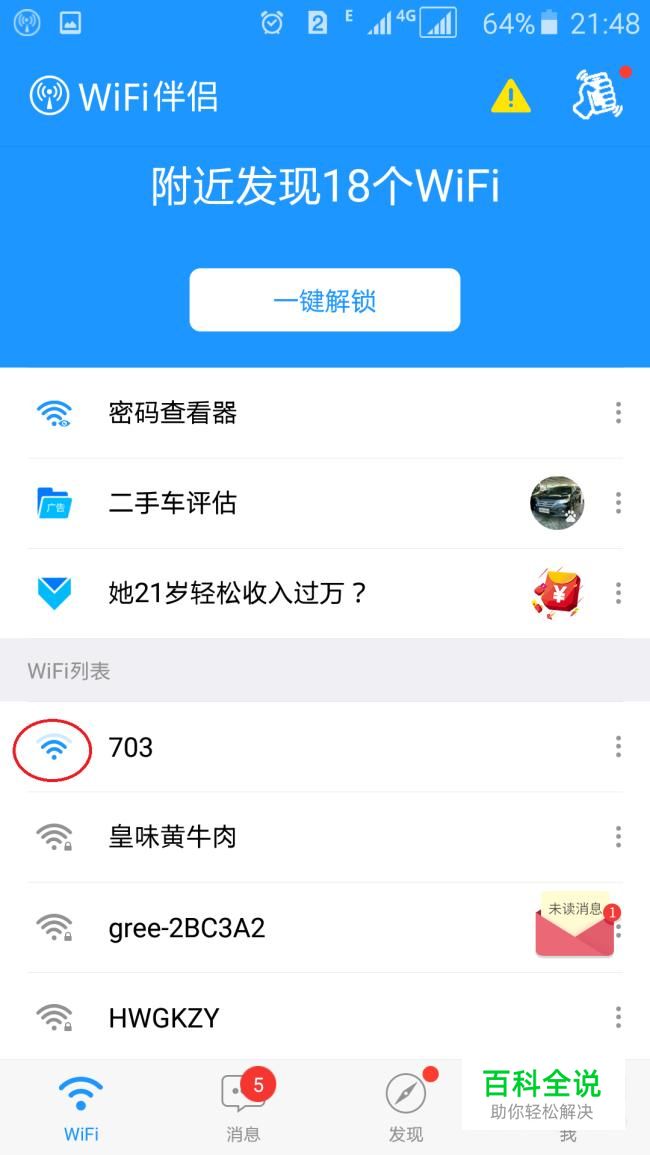Open more options for 二手车评估
650x1155 pixels.
[x=618, y=503]
